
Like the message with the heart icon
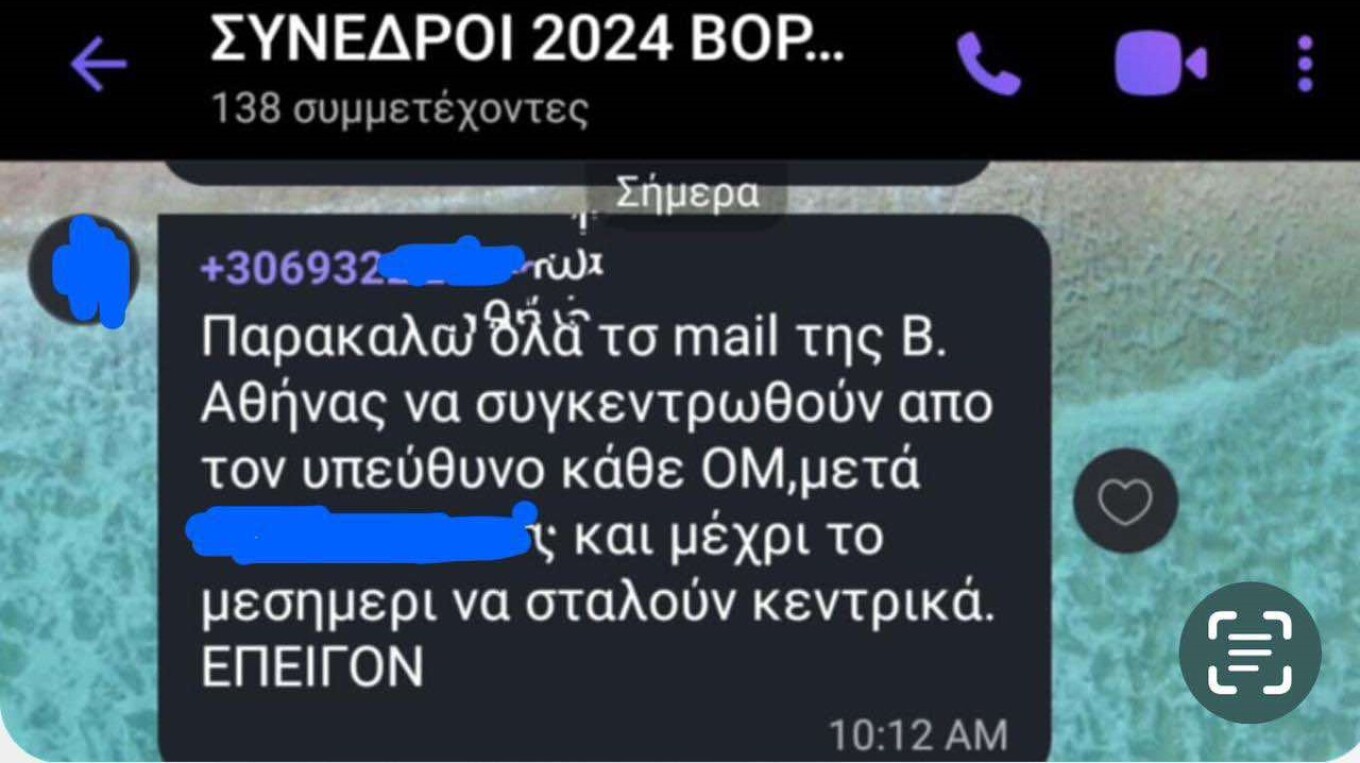pyautogui.click(x=1125, y=500)
